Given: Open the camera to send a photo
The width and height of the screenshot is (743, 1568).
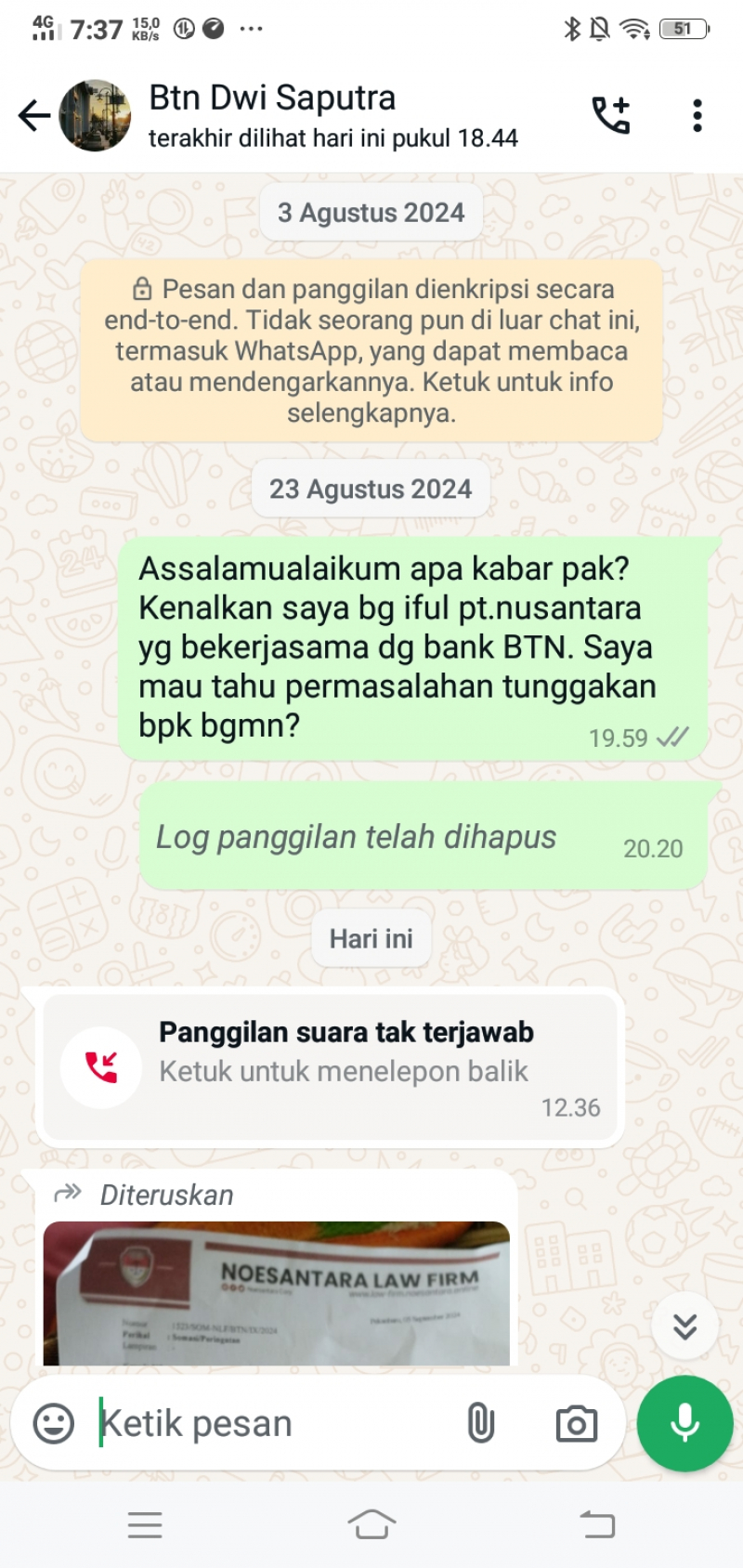Looking at the screenshot, I should (x=576, y=1423).
